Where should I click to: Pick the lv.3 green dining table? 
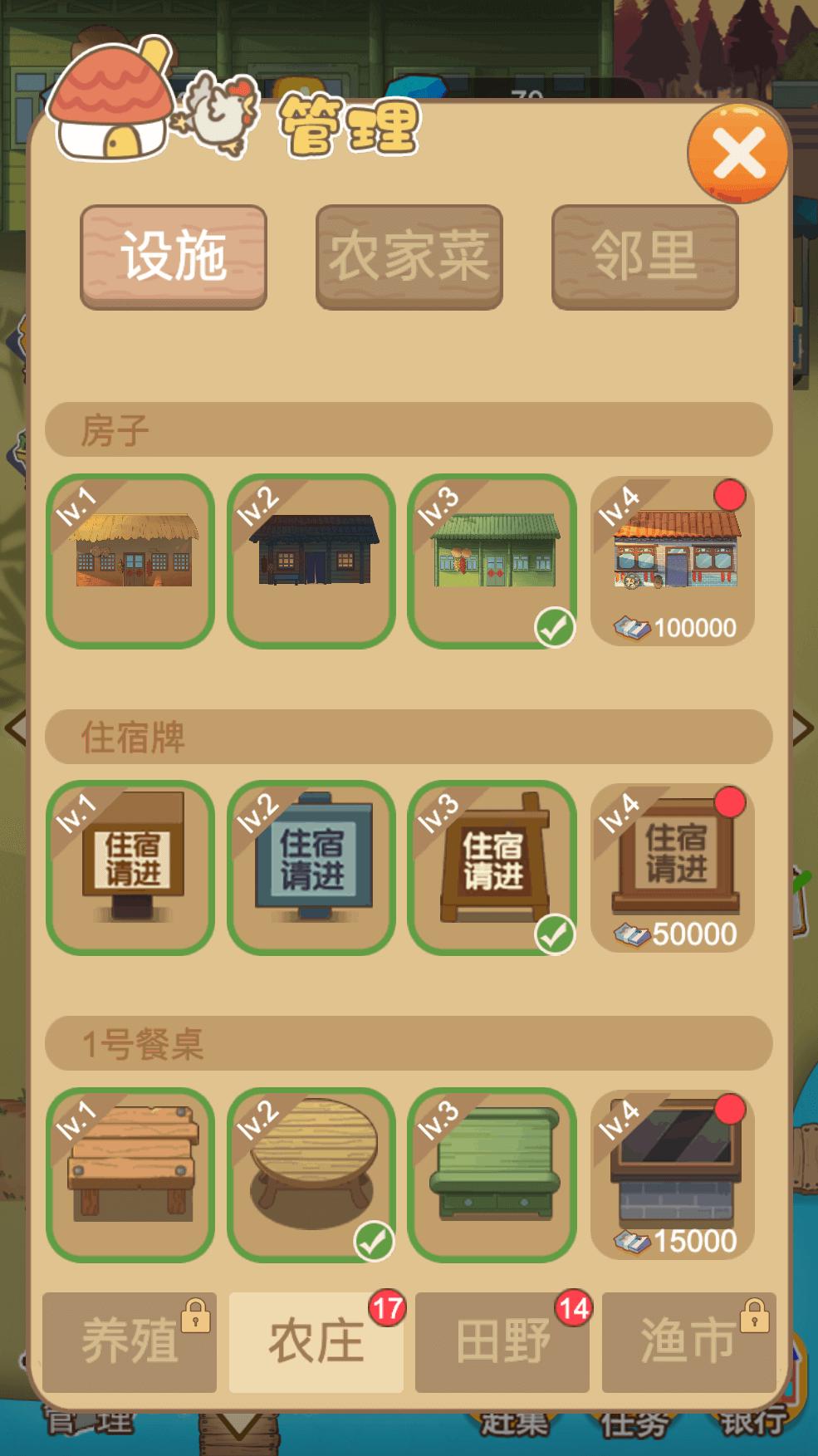point(492,1174)
